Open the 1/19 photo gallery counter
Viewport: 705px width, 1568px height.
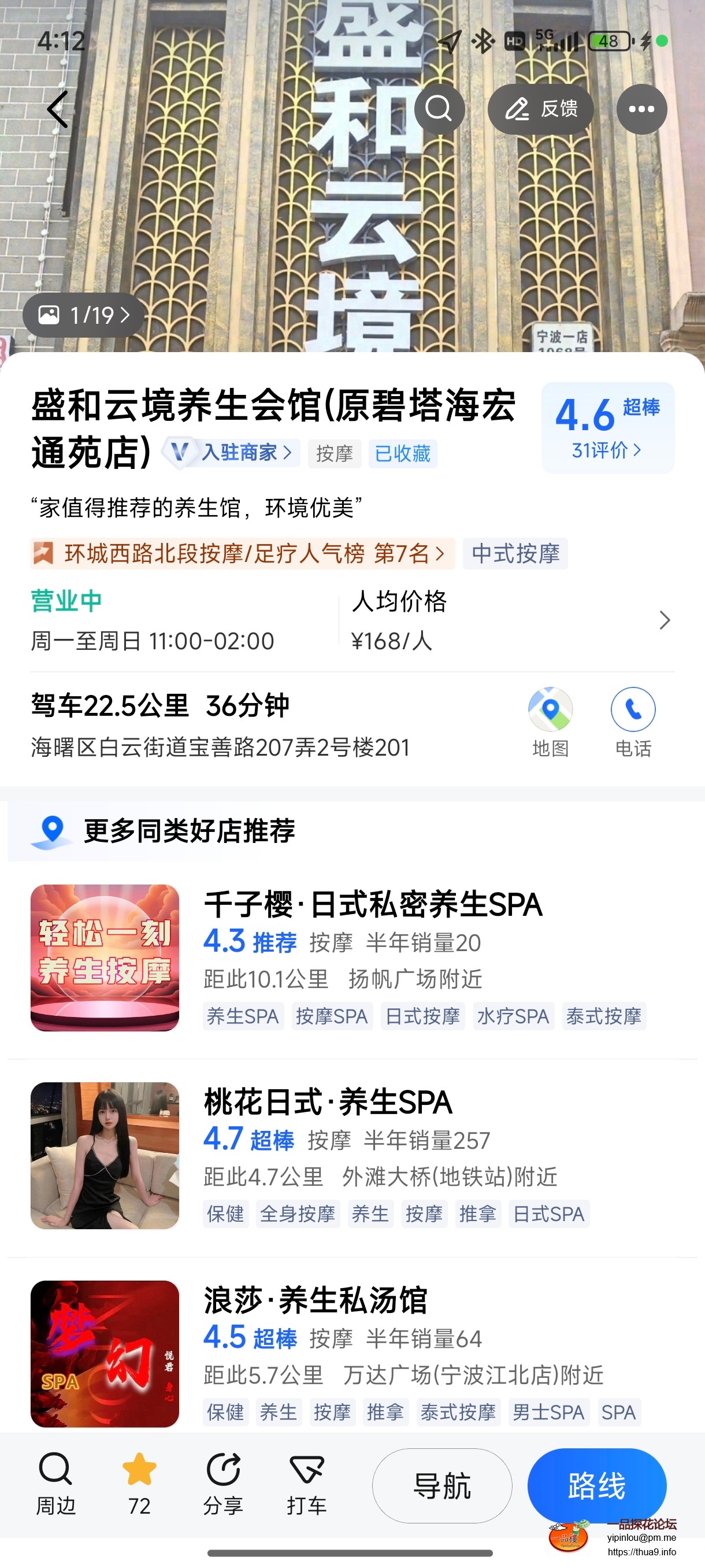pos(84,315)
